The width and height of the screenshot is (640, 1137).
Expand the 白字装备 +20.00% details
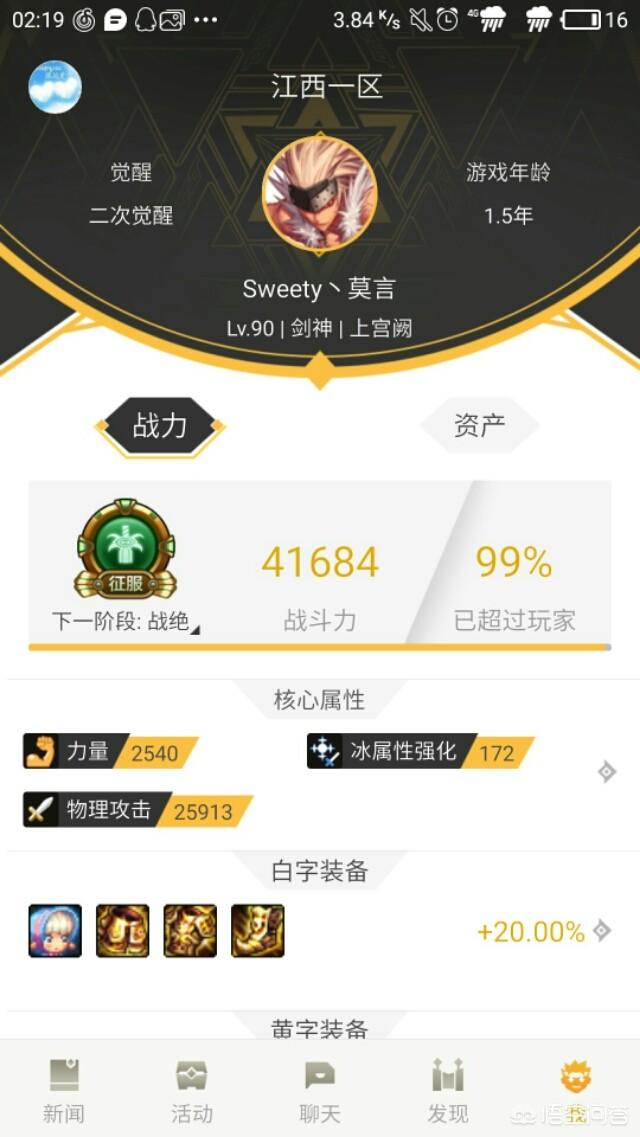tap(601, 931)
